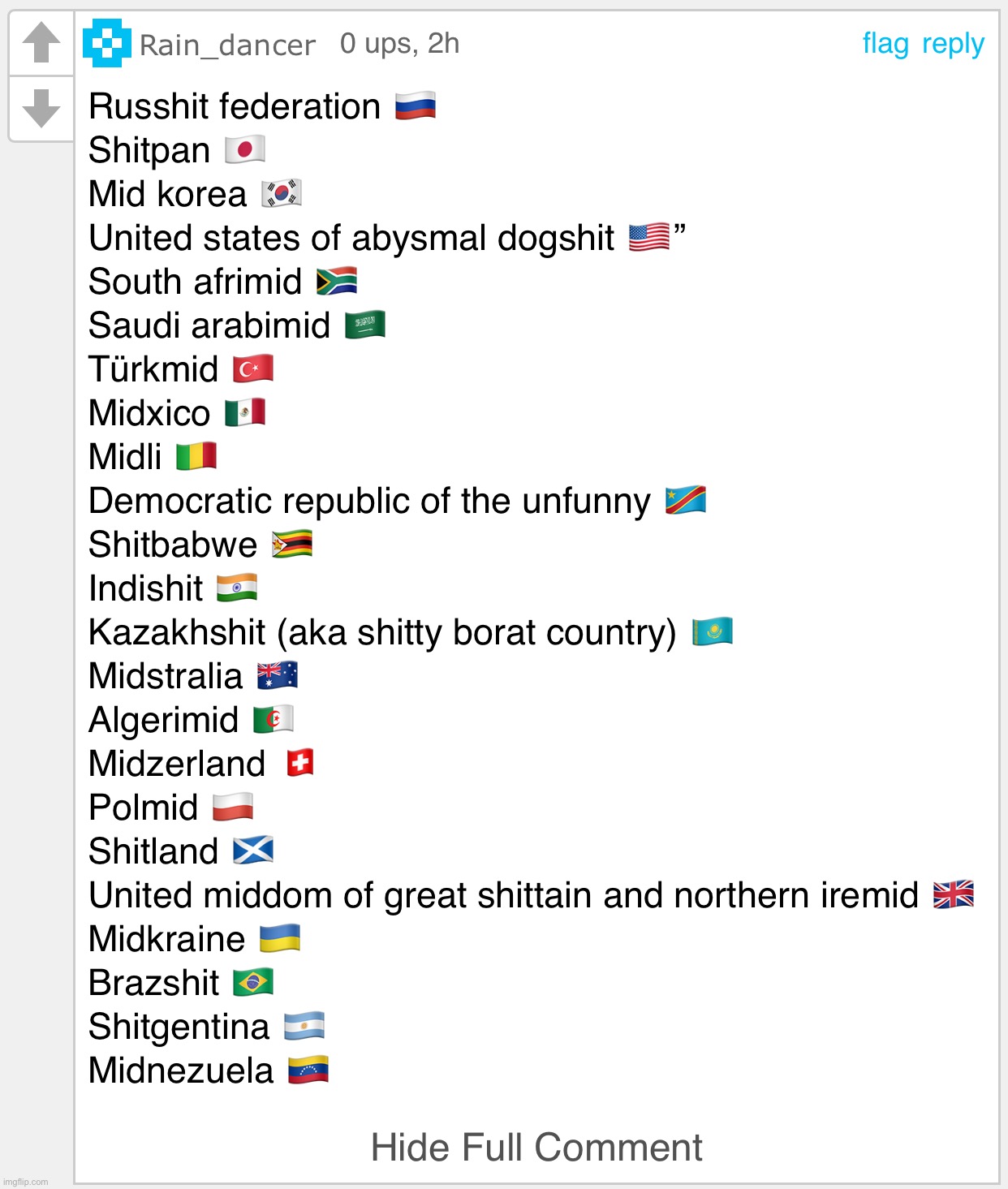The image size is (1008, 1189).
Task: Collapse with Hide Full Comment
Action: [x=536, y=1147]
